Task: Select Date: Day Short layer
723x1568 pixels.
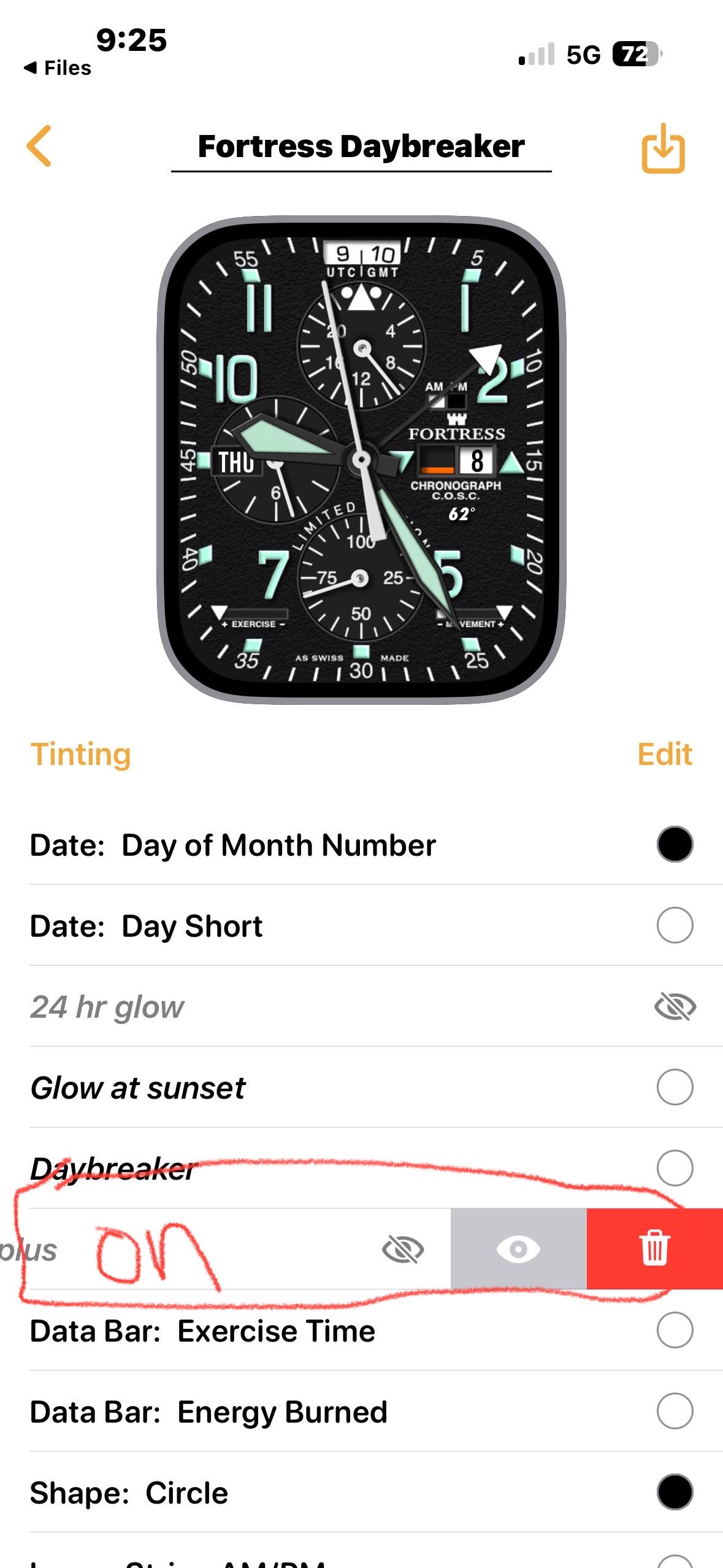Action: point(675,925)
